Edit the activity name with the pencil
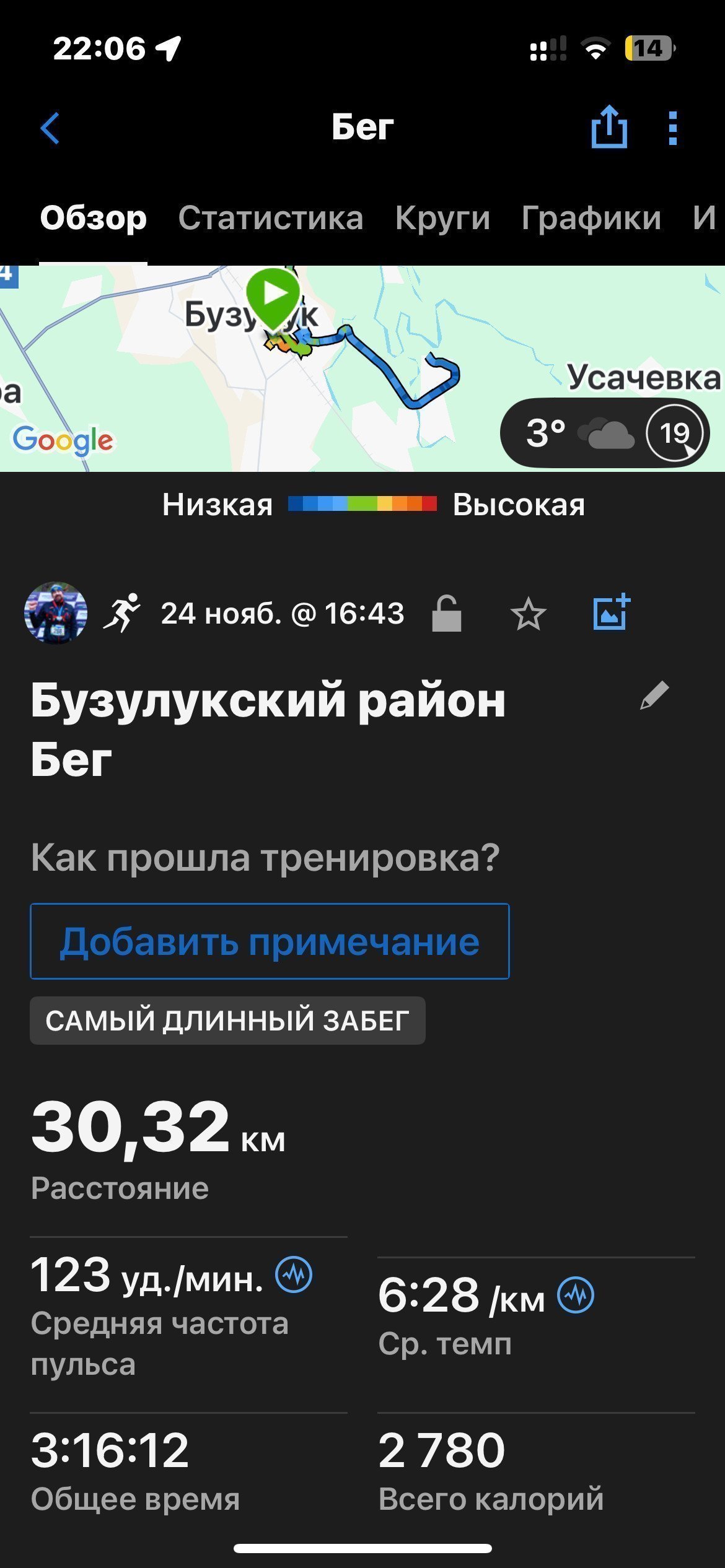The width and height of the screenshot is (725, 1568). click(654, 695)
